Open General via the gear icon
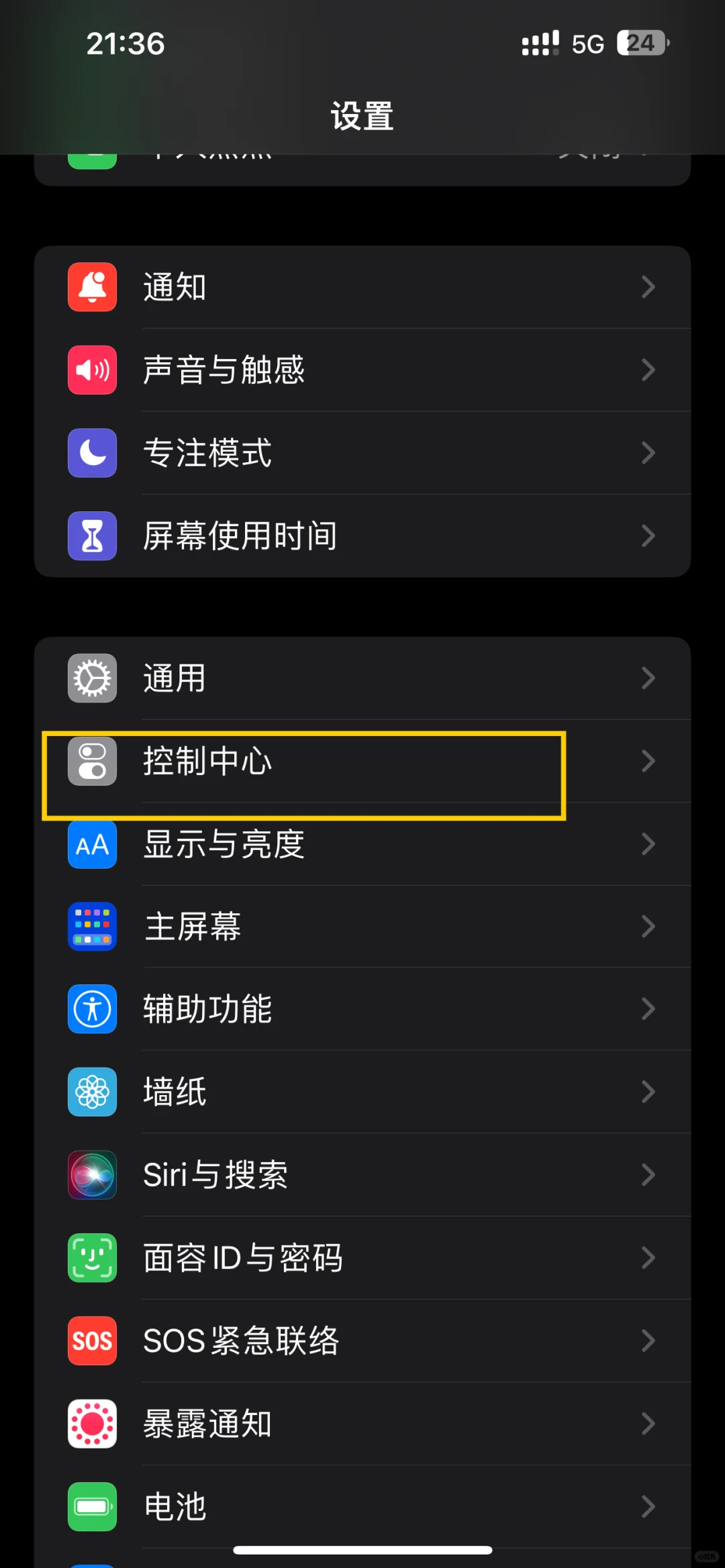 92,678
